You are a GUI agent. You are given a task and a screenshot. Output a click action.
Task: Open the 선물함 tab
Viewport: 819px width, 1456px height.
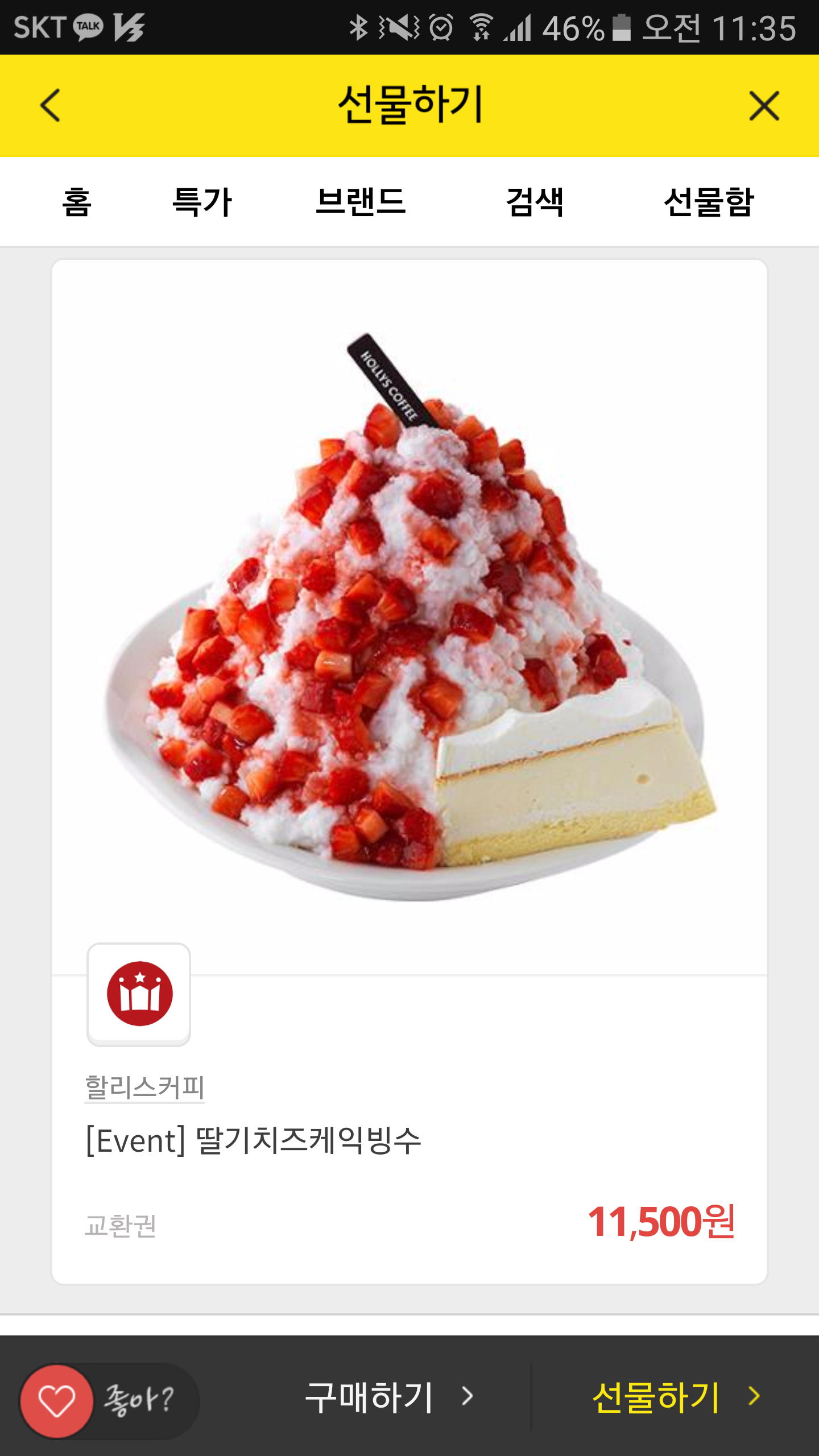(709, 202)
